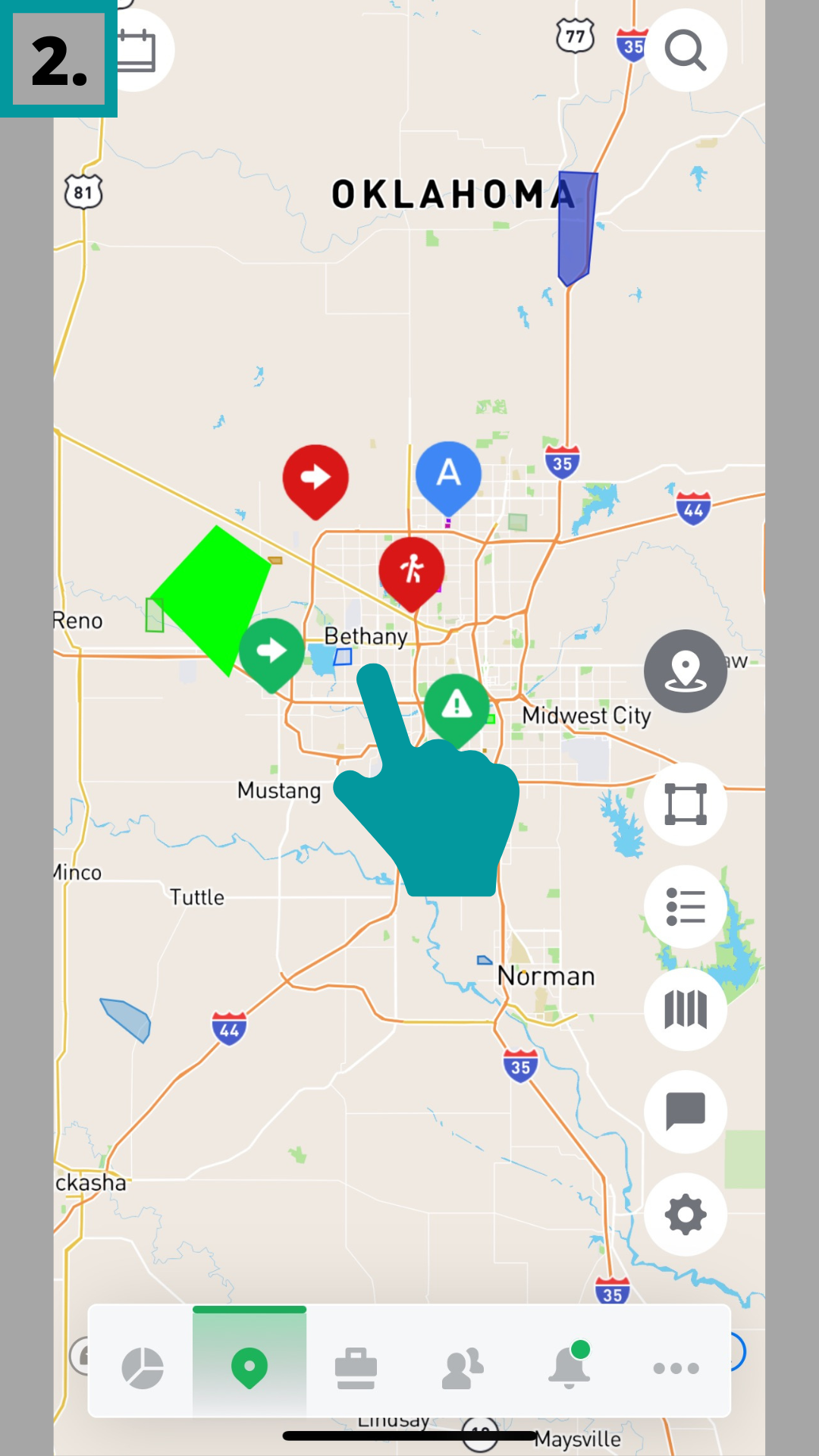Screen dimensions: 819x1456
Task: Open the more options tab
Action: [x=676, y=1368]
